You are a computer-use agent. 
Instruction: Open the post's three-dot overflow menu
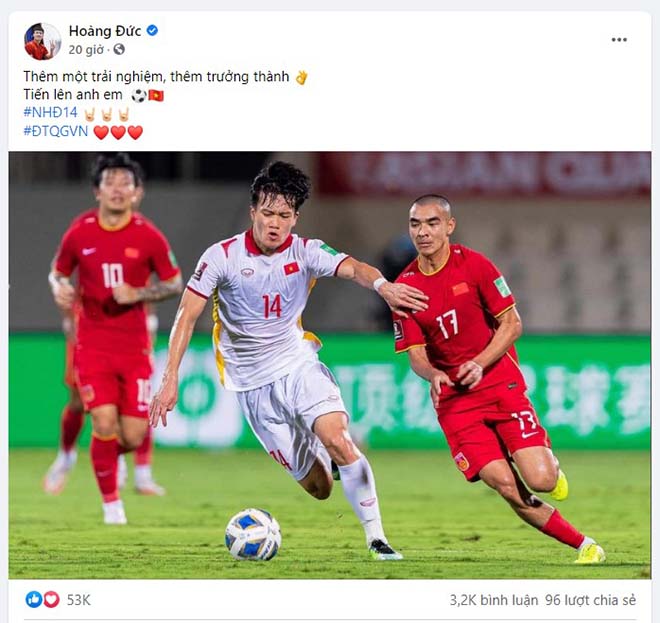[x=619, y=40]
